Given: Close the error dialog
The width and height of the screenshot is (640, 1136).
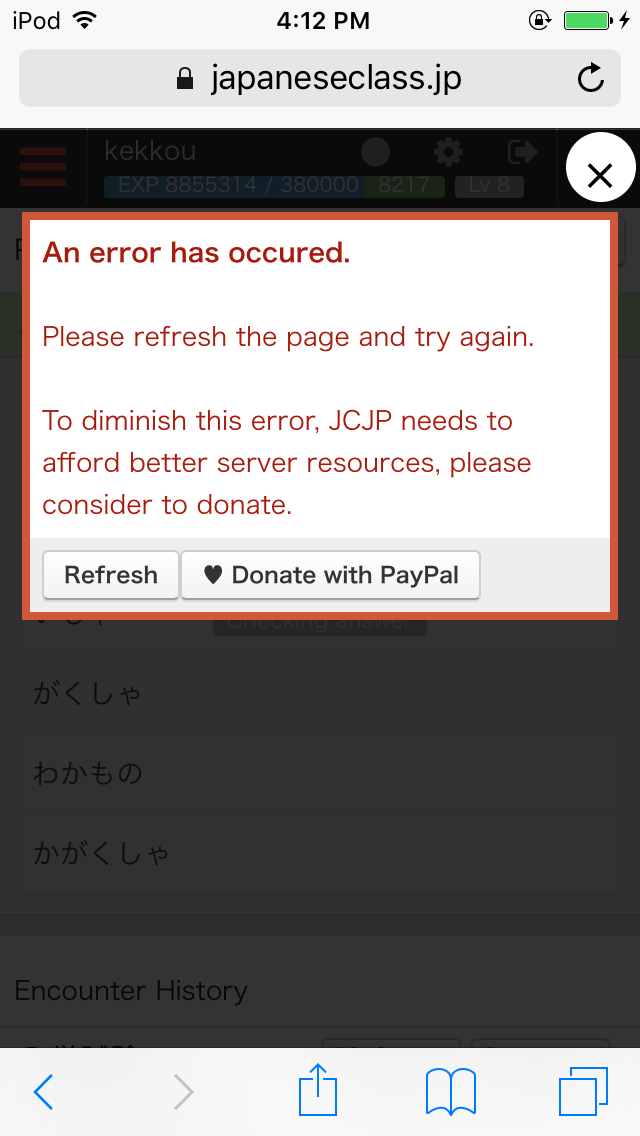Looking at the screenshot, I should click(600, 177).
